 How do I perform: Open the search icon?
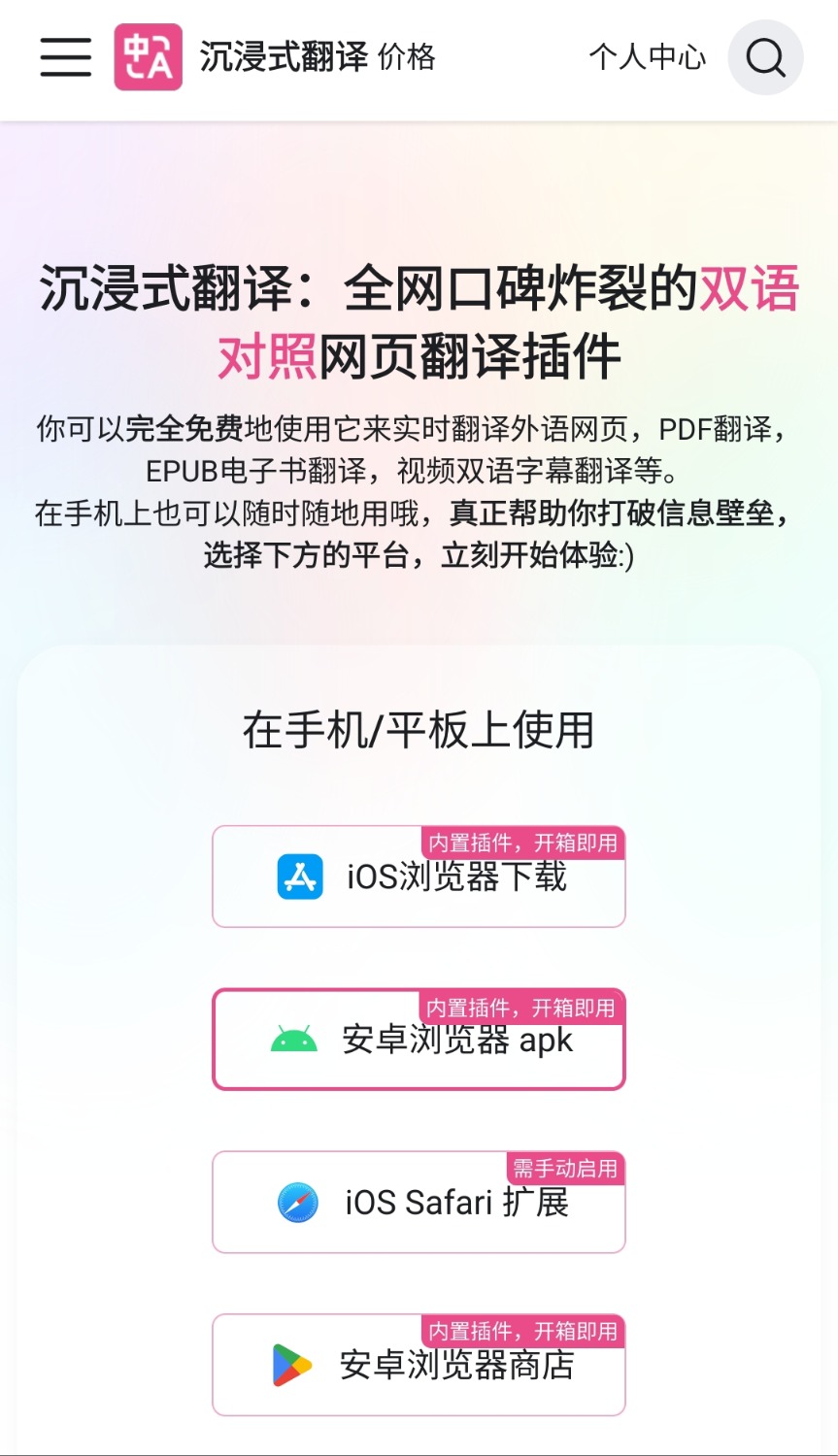tap(766, 58)
